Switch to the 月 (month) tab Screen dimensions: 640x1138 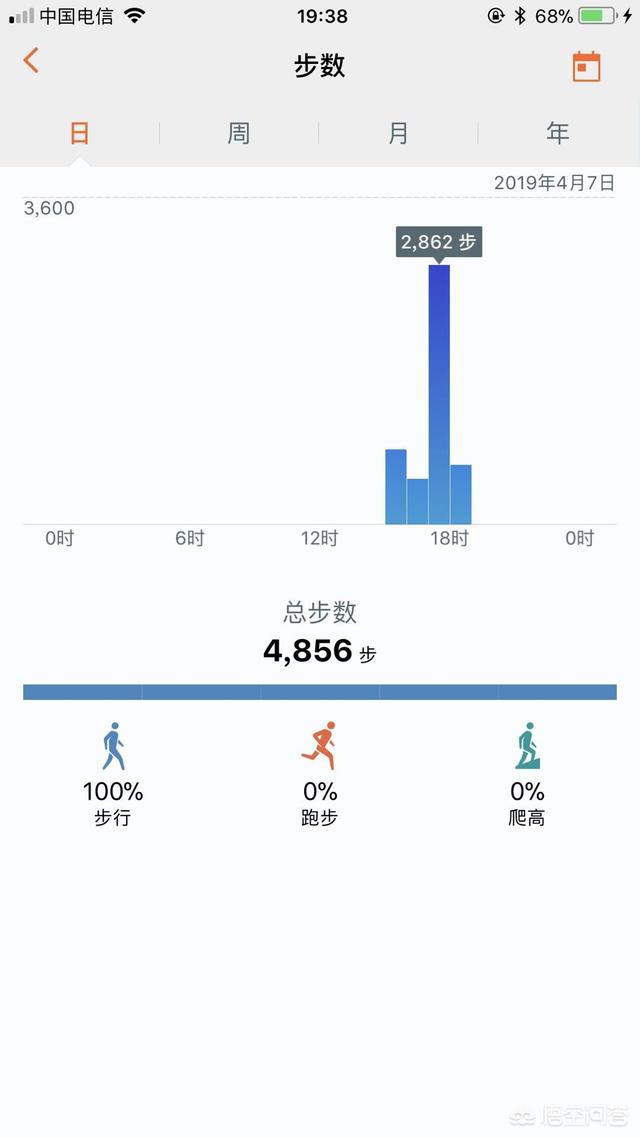pyautogui.click(x=398, y=133)
